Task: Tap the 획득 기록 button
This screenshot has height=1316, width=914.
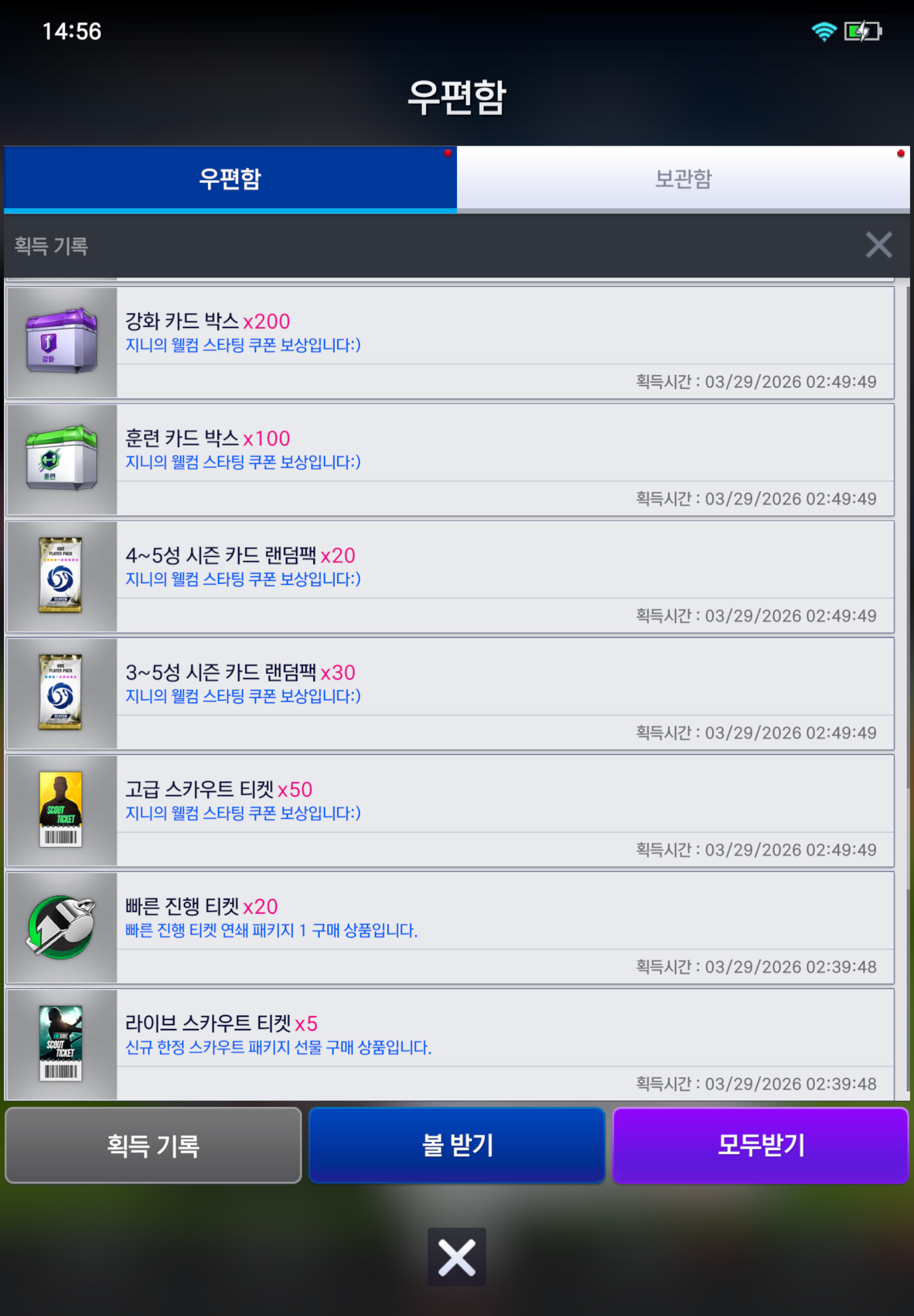Action: point(153,1145)
